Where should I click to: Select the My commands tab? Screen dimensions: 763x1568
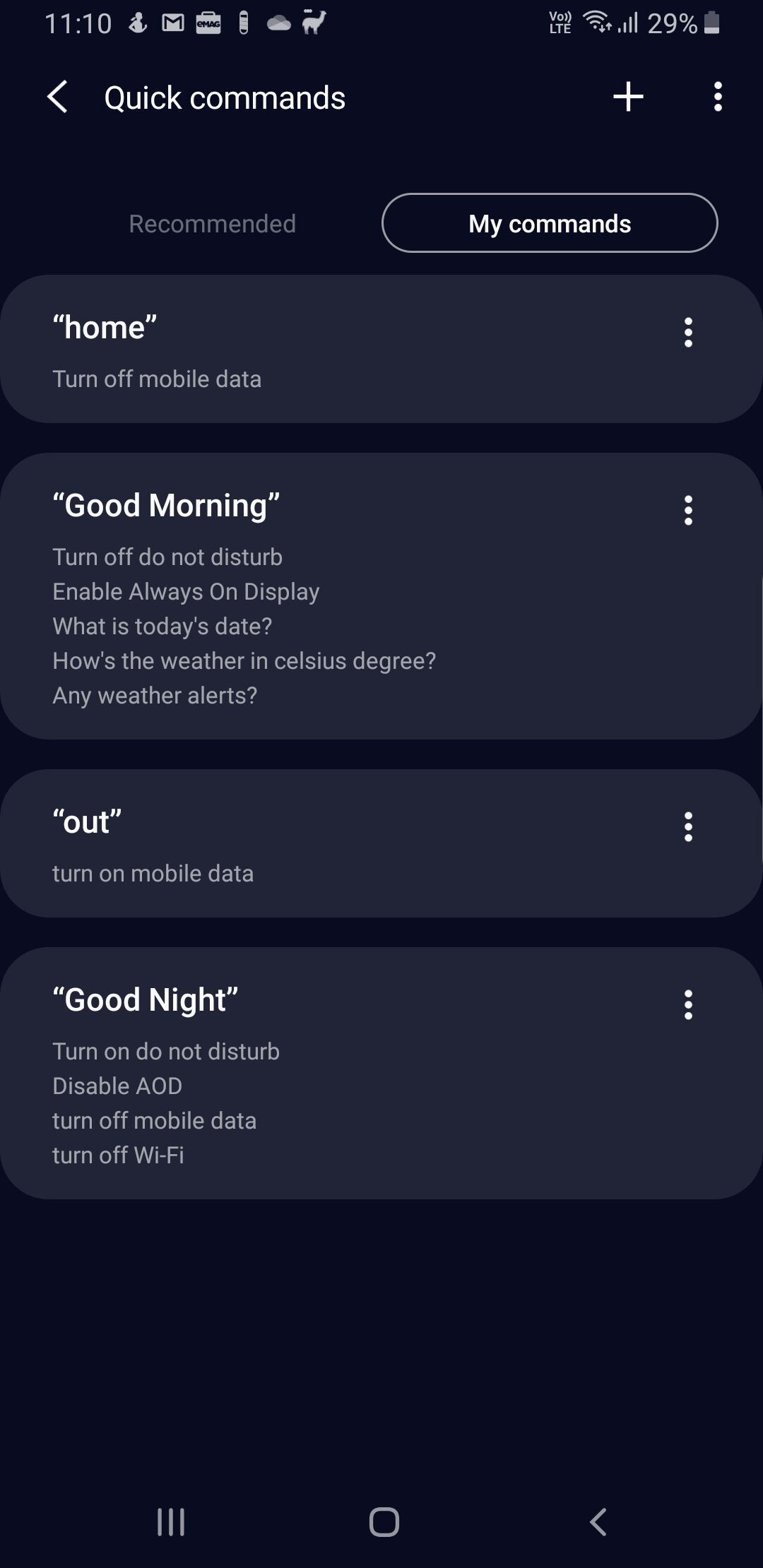point(550,223)
